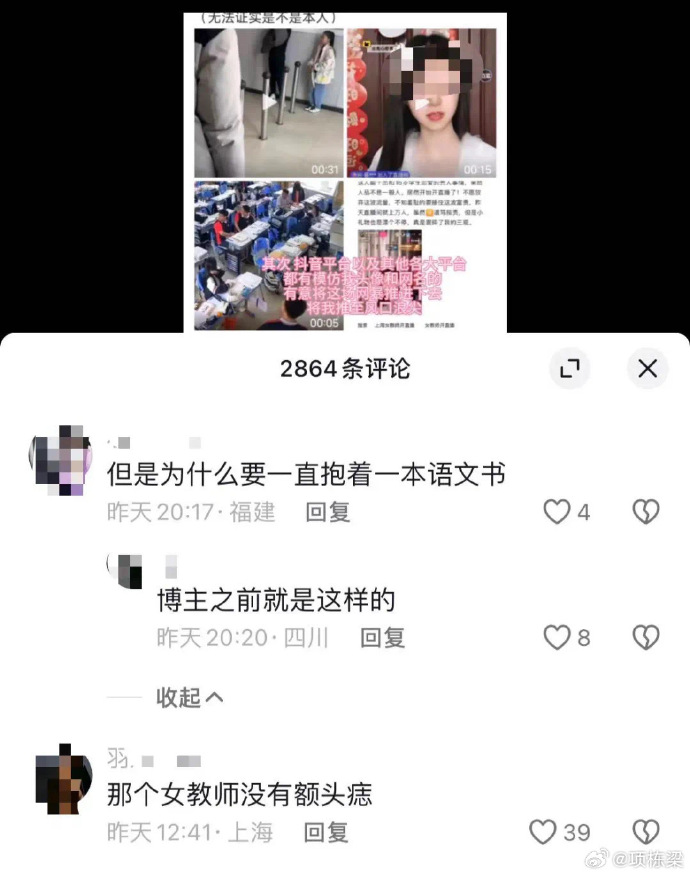Open the Sichuan replier's avatar
The image size is (690, 875).
coord(127,571)
